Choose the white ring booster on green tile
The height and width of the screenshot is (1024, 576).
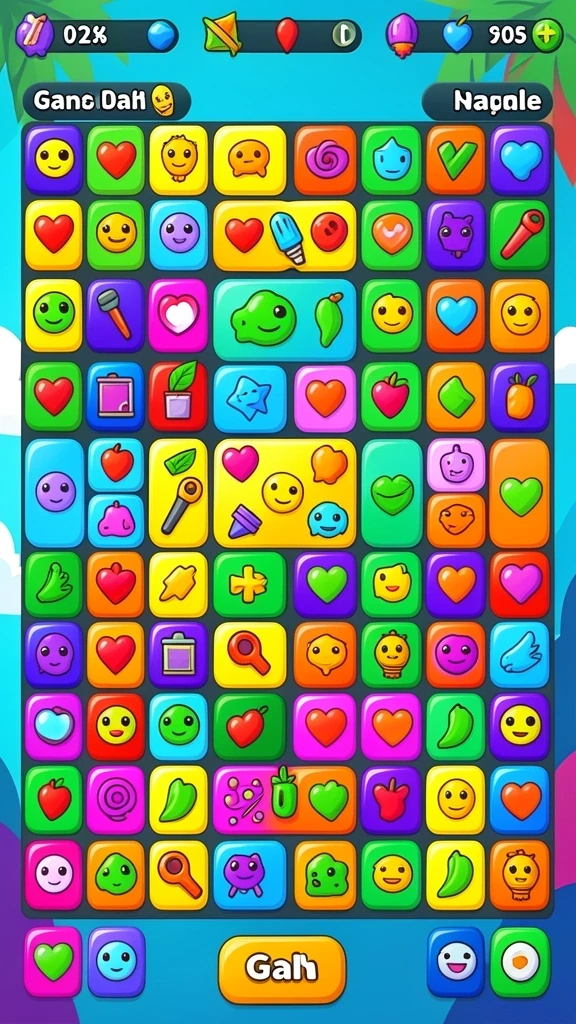click(x=520, y=961)
